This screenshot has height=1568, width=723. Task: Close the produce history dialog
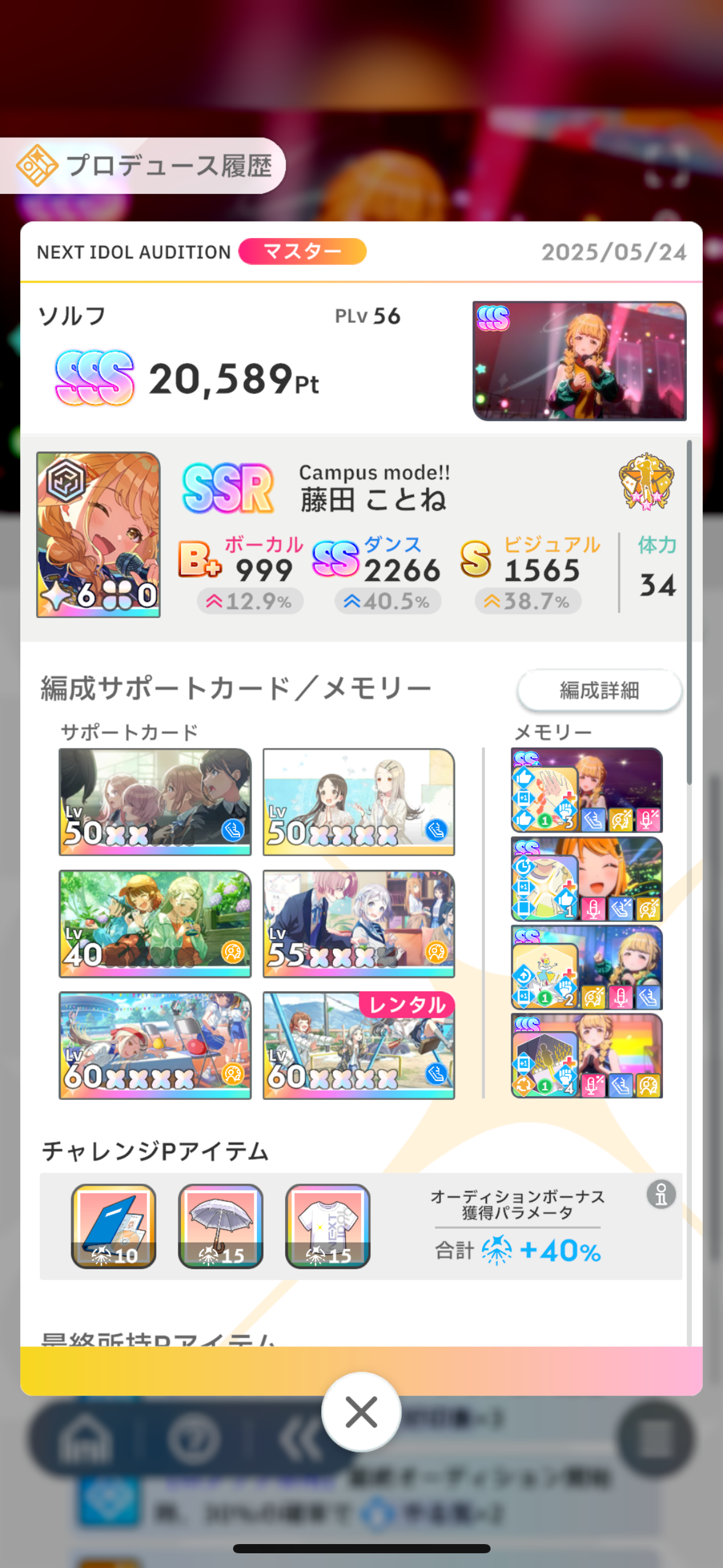(x=361, y=1411)
